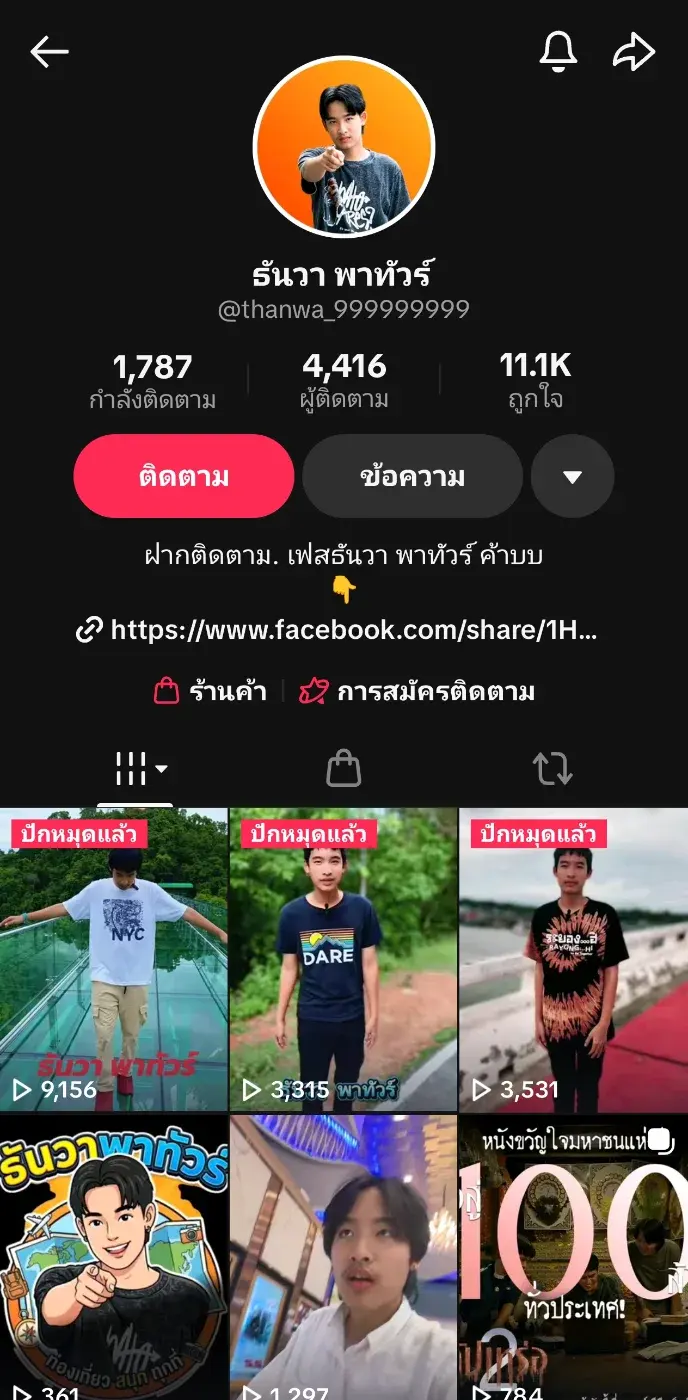View the profile picture
688x1400 pixels.
tap(344, 147)
